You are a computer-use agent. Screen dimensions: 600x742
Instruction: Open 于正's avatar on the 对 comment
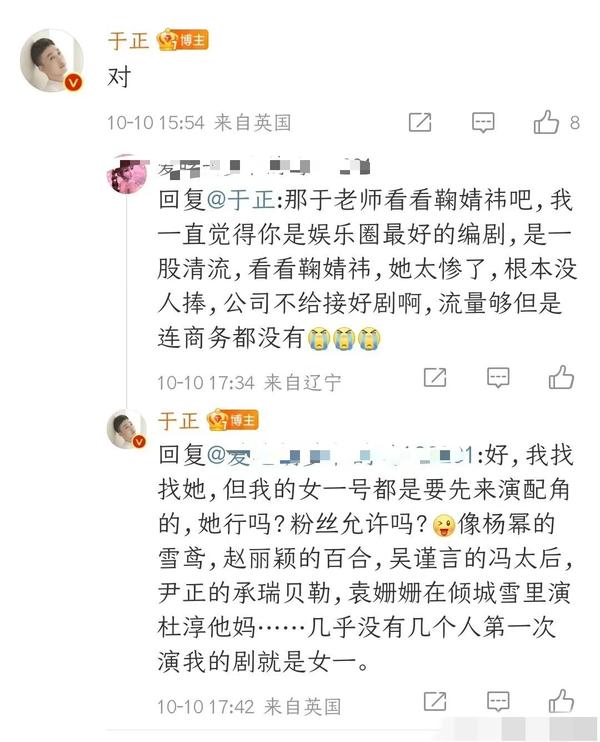[52, 66]
